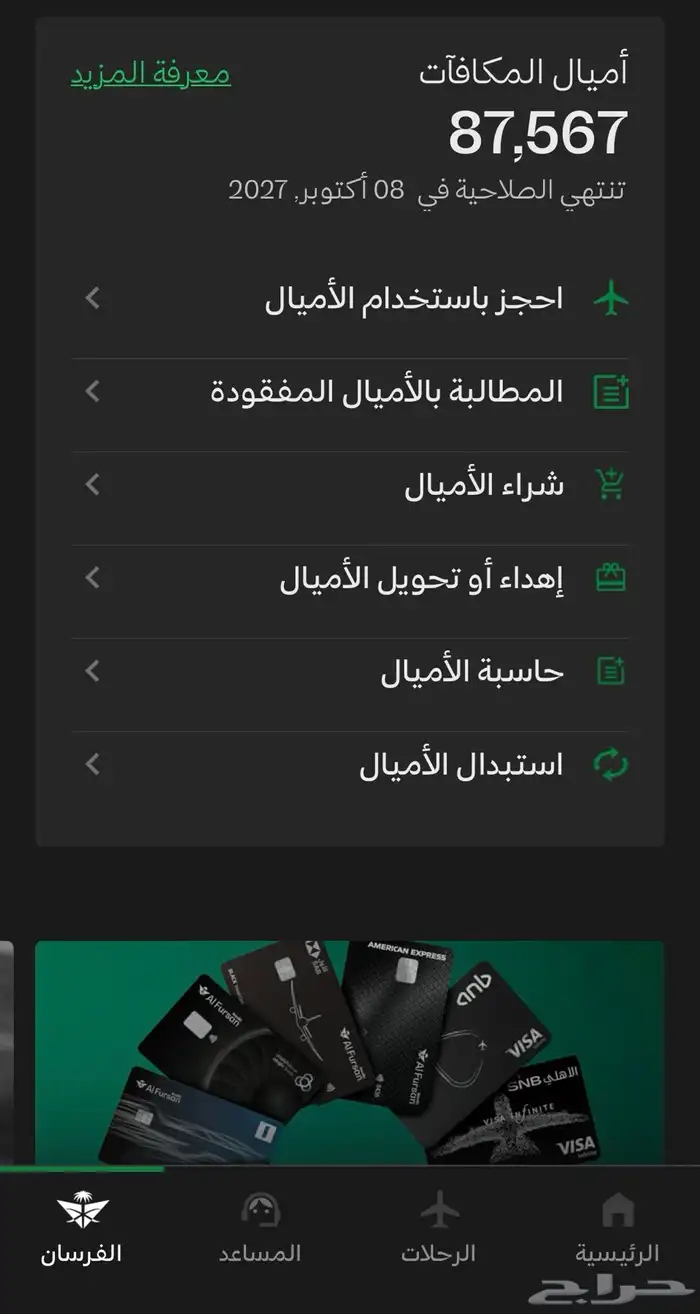
Task: Open حاسبة الأميال row
Action: (350, 671)
